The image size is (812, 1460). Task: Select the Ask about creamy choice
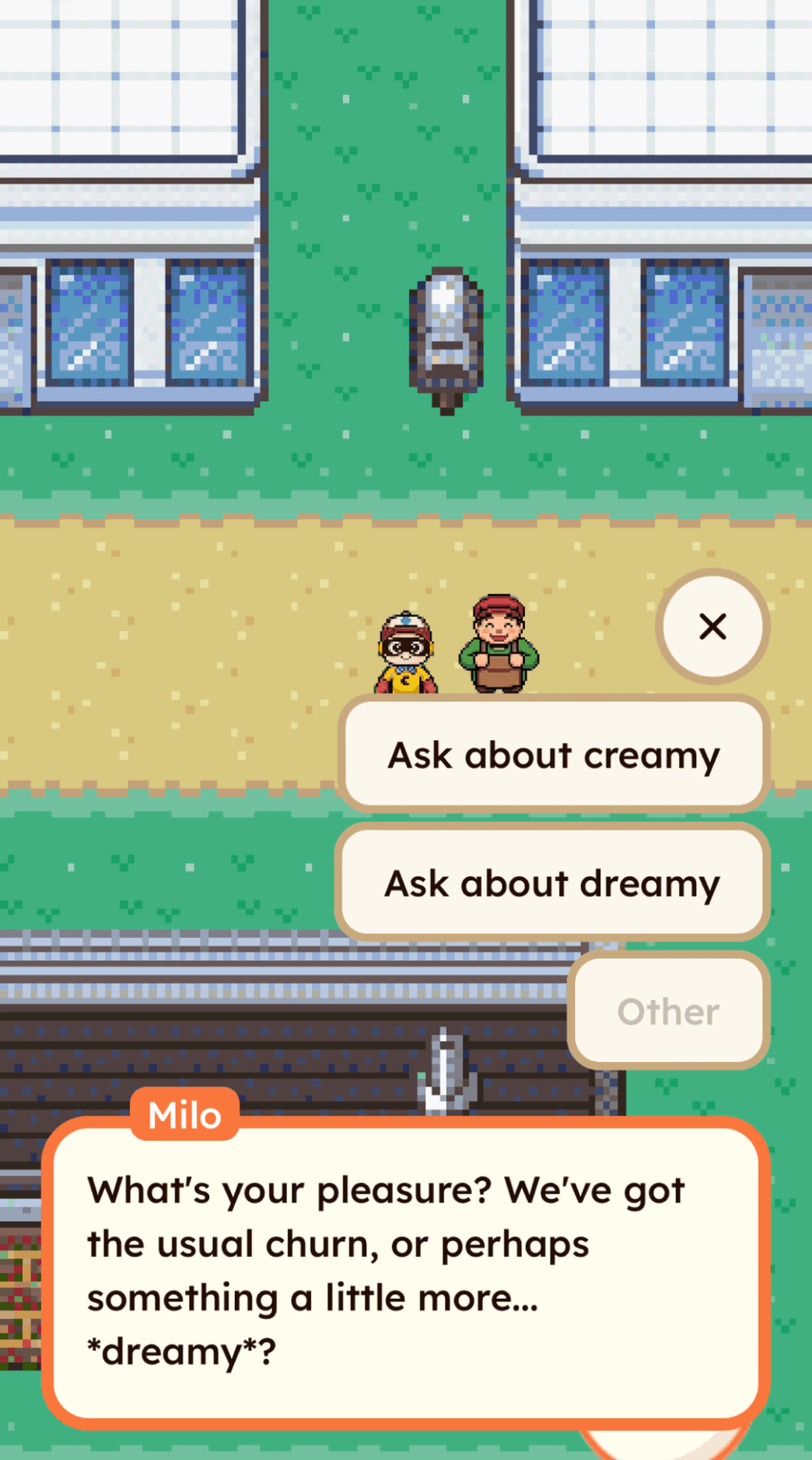553,753
